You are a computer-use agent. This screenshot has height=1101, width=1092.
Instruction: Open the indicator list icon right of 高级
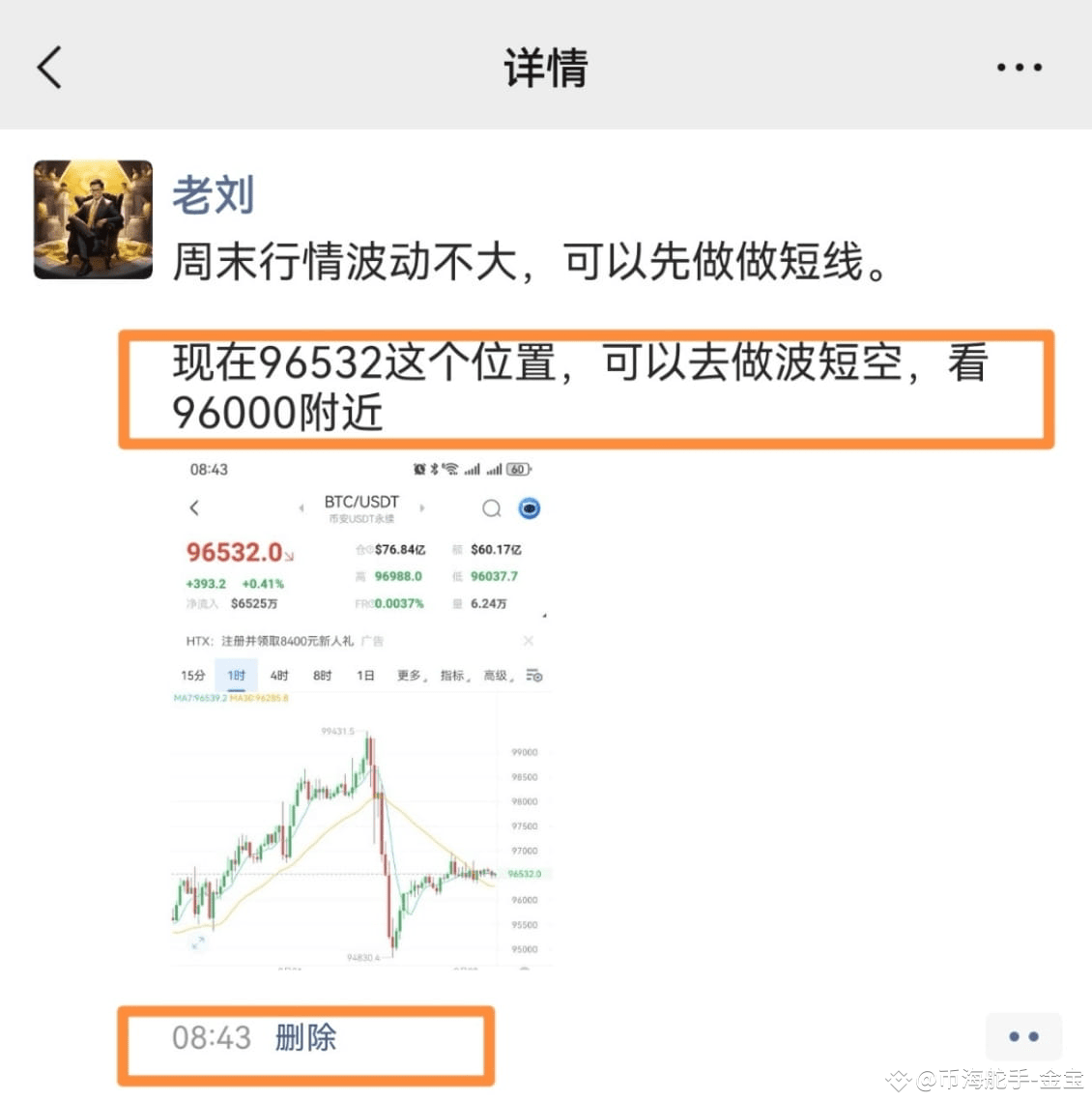tap(535, 676)
